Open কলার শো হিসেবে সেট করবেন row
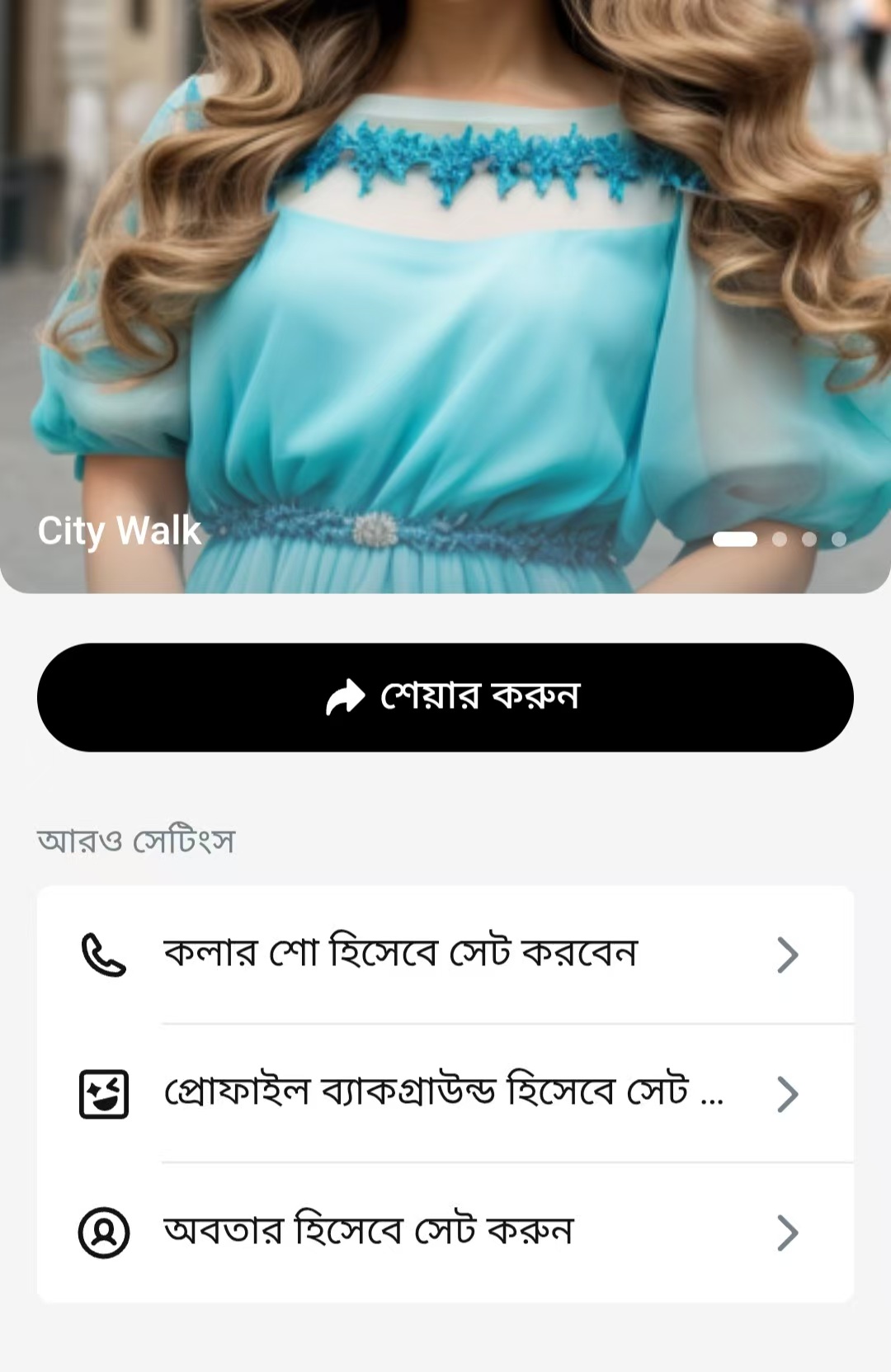 coord(445,955)
